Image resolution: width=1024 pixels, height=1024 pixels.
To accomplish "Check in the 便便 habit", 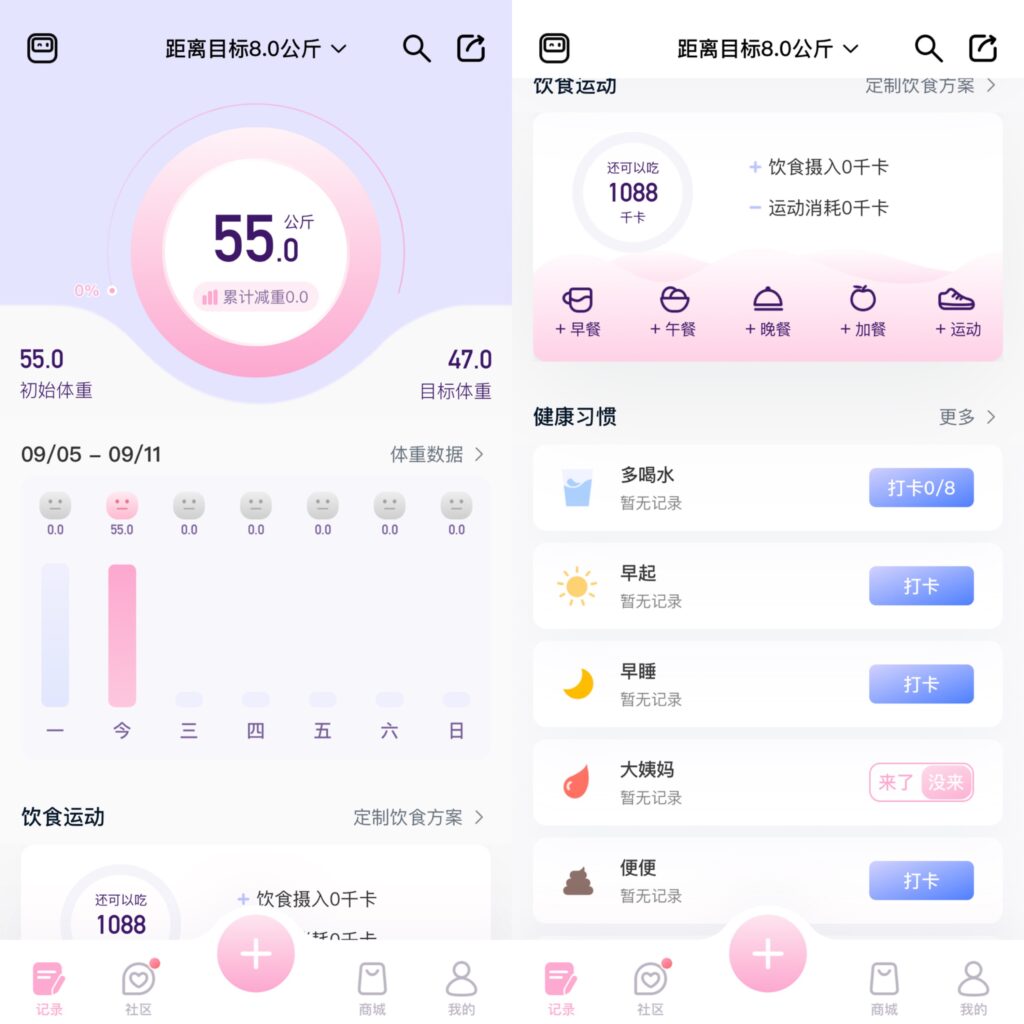I will pyautogui.click(x=921, y=880).
